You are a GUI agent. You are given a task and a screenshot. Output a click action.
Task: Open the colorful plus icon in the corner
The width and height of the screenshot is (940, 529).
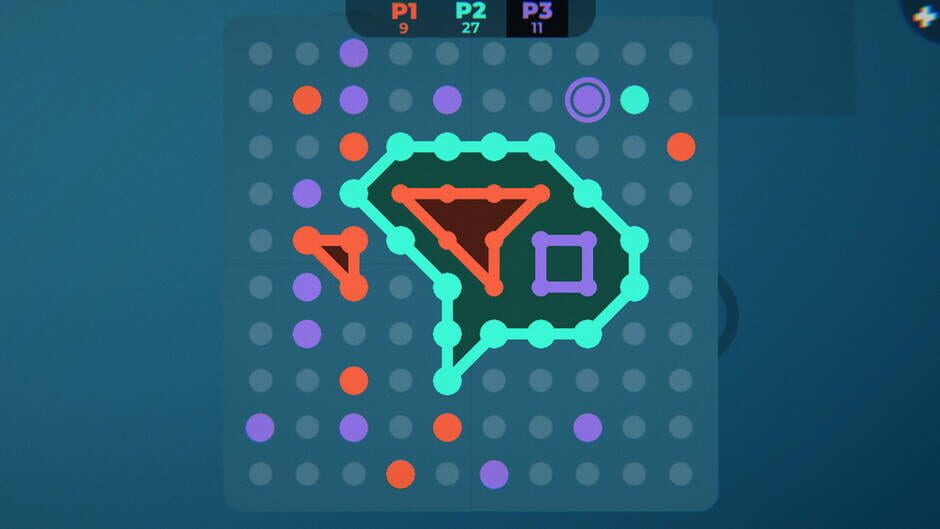[x=925, y=17]
